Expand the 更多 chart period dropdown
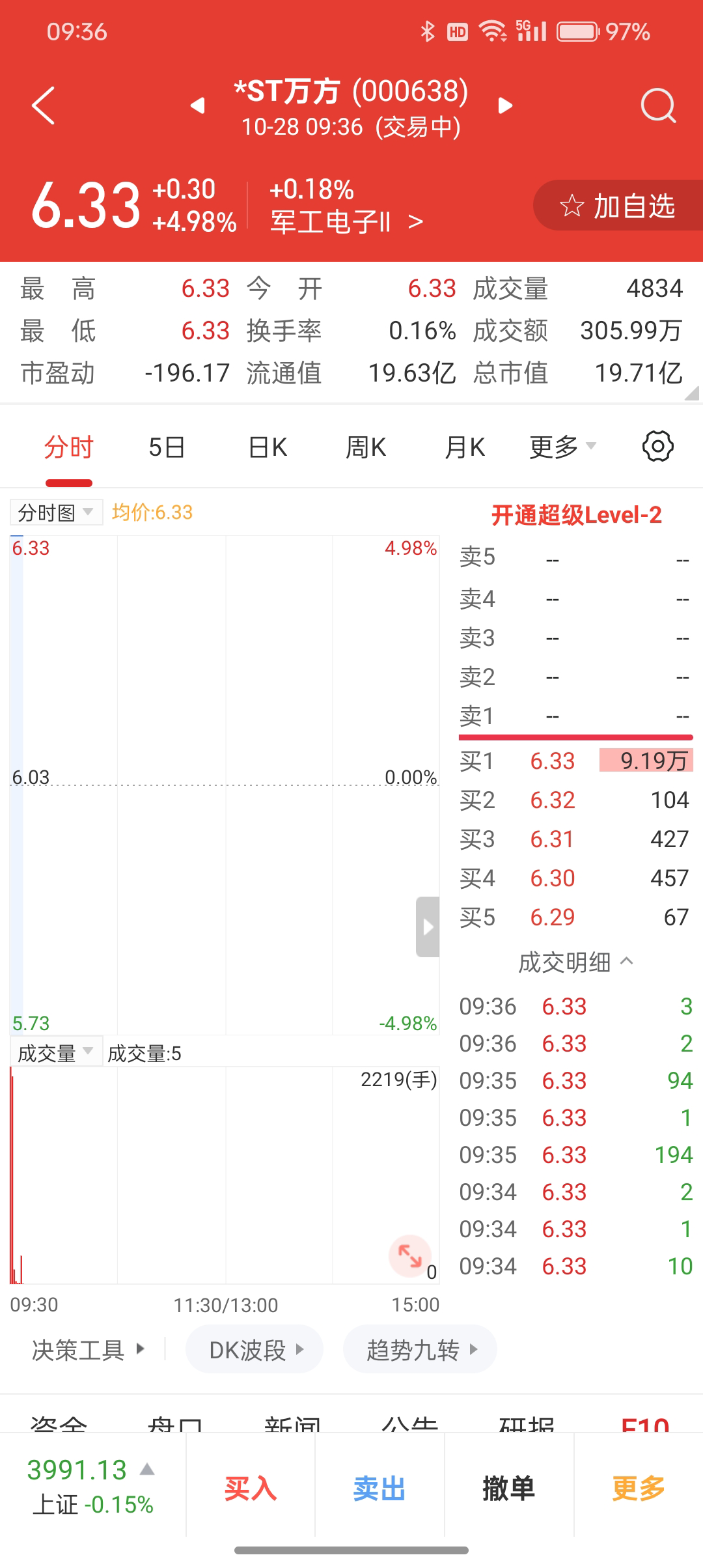The width and height of the screenshot is (703, 1568). pyautogui.click(x=562, y=447)
